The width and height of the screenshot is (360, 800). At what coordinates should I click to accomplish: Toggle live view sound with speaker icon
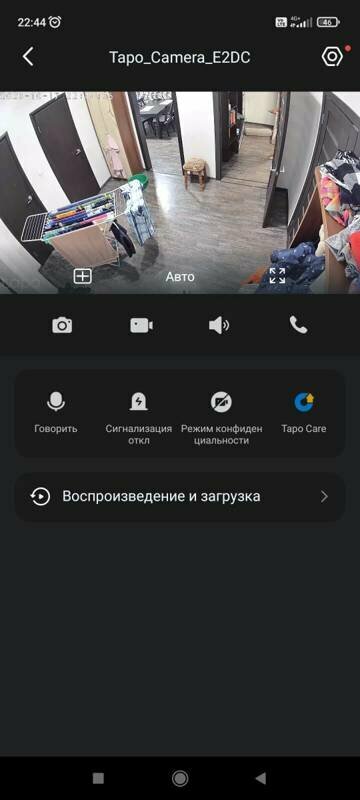point(219,325)
